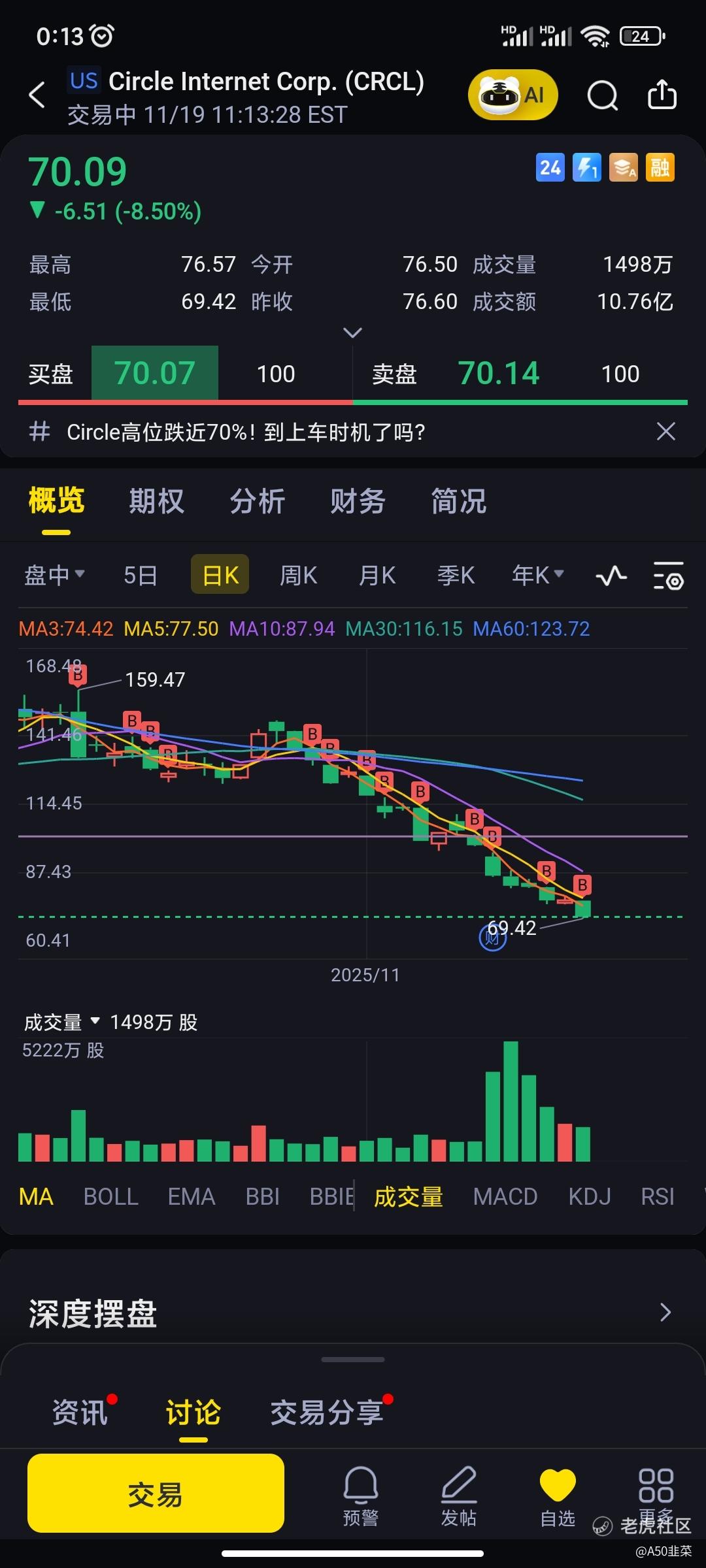
Task: Select the 5日 chart view
Action: (x=141, y=576)
